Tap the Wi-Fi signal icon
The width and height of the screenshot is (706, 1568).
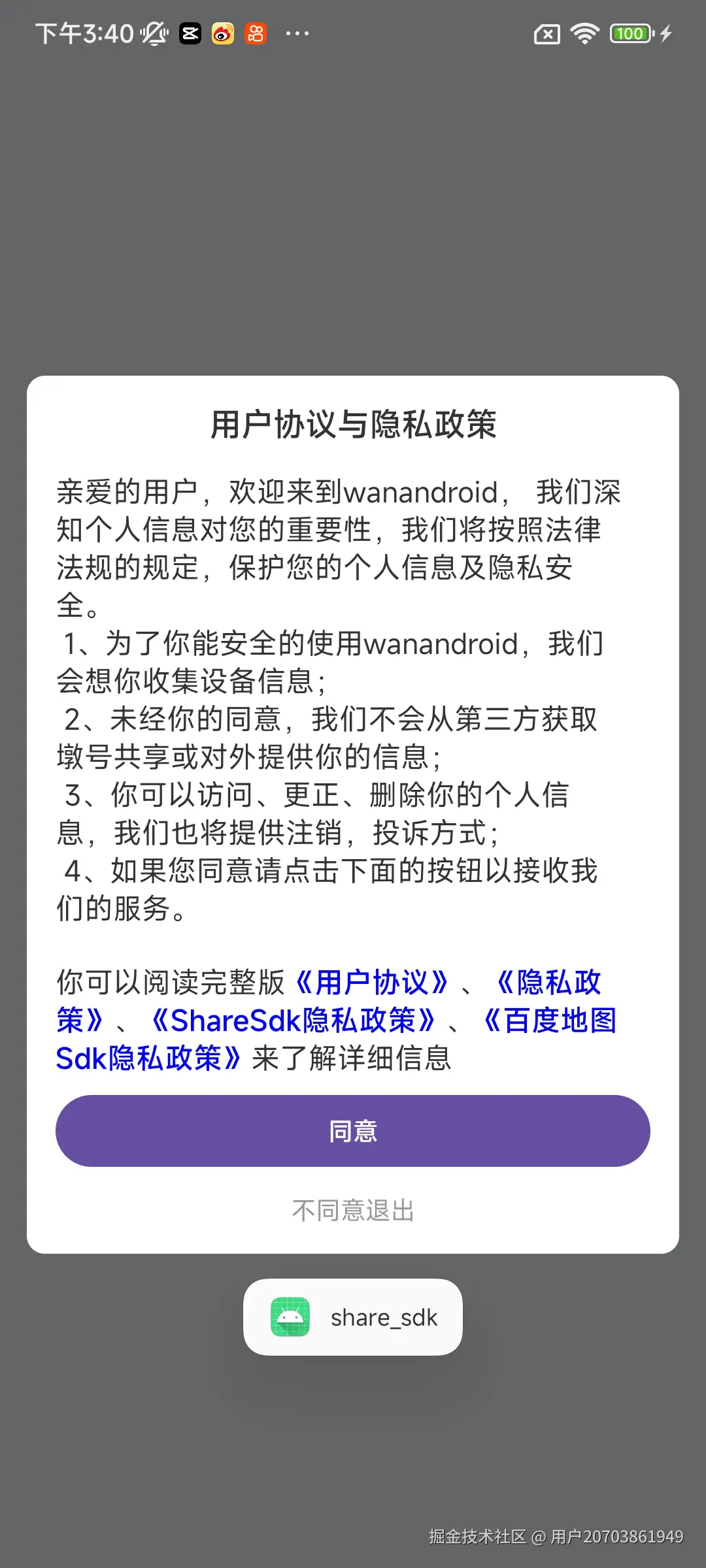pyautogui.click(x=584, y=33)
